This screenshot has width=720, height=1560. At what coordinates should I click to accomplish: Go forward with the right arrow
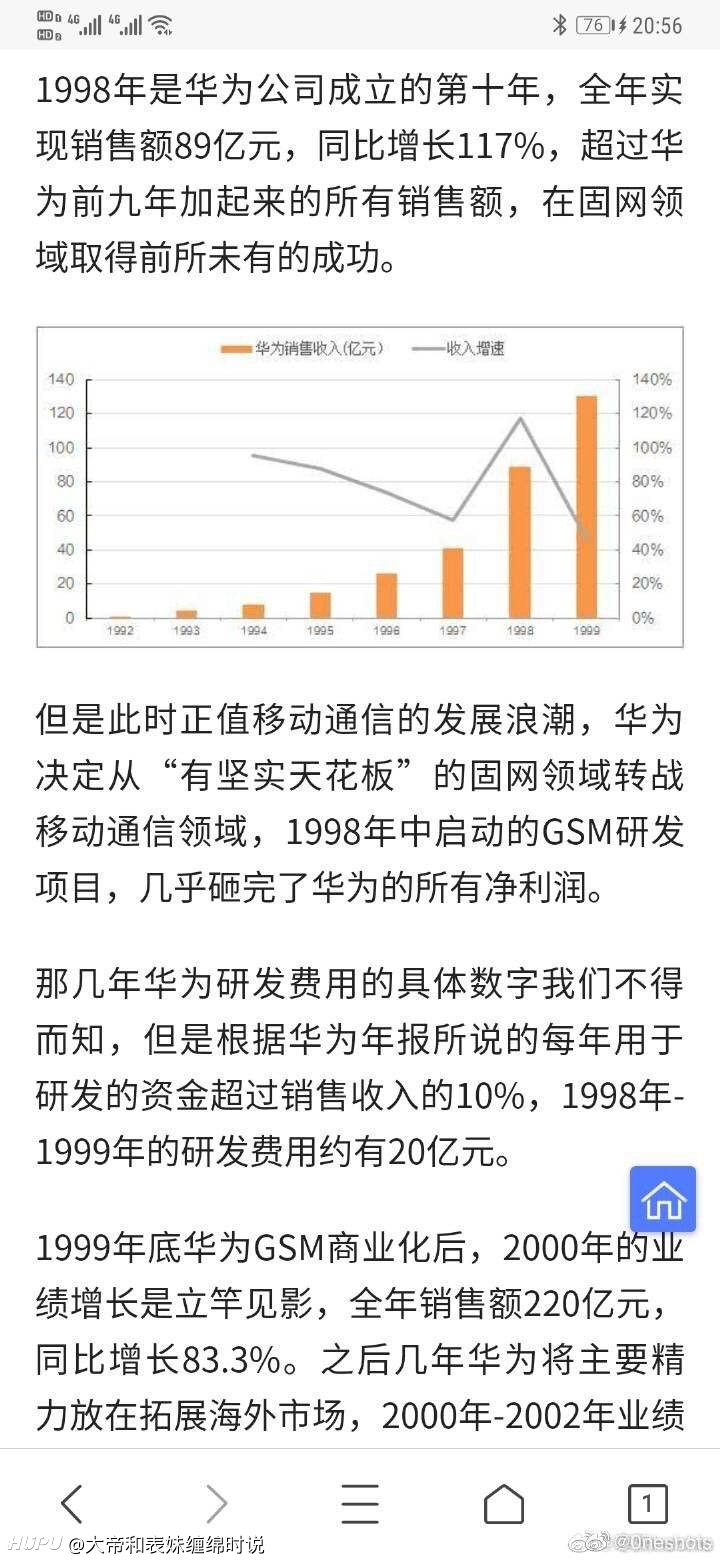(216, 1503)
